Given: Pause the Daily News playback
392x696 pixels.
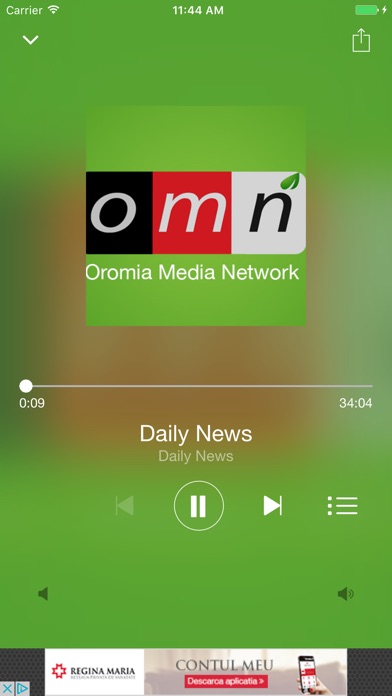Looking at the screenshot, I should 198,506.
